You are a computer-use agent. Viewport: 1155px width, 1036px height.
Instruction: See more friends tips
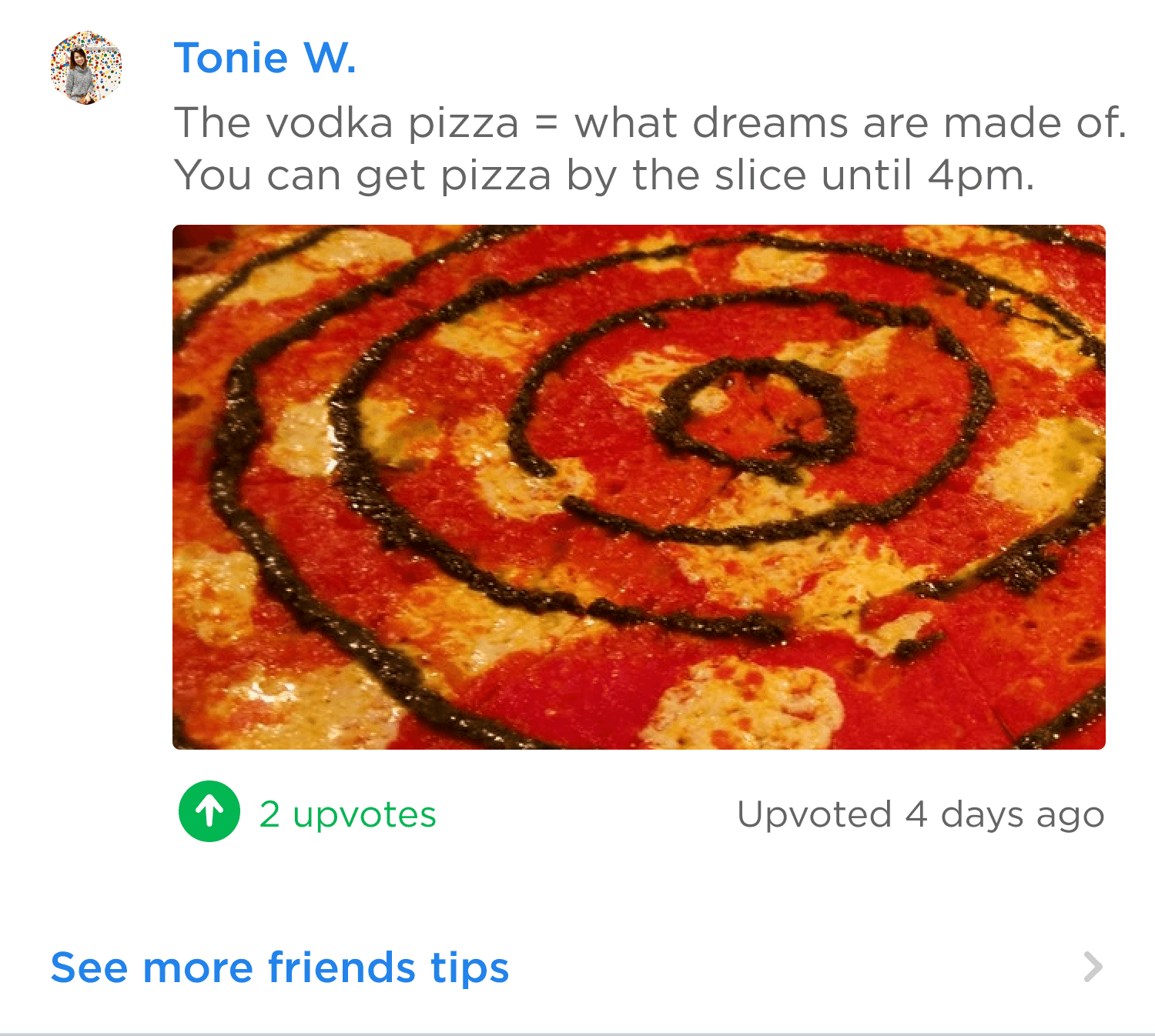[x=280, y=967]
